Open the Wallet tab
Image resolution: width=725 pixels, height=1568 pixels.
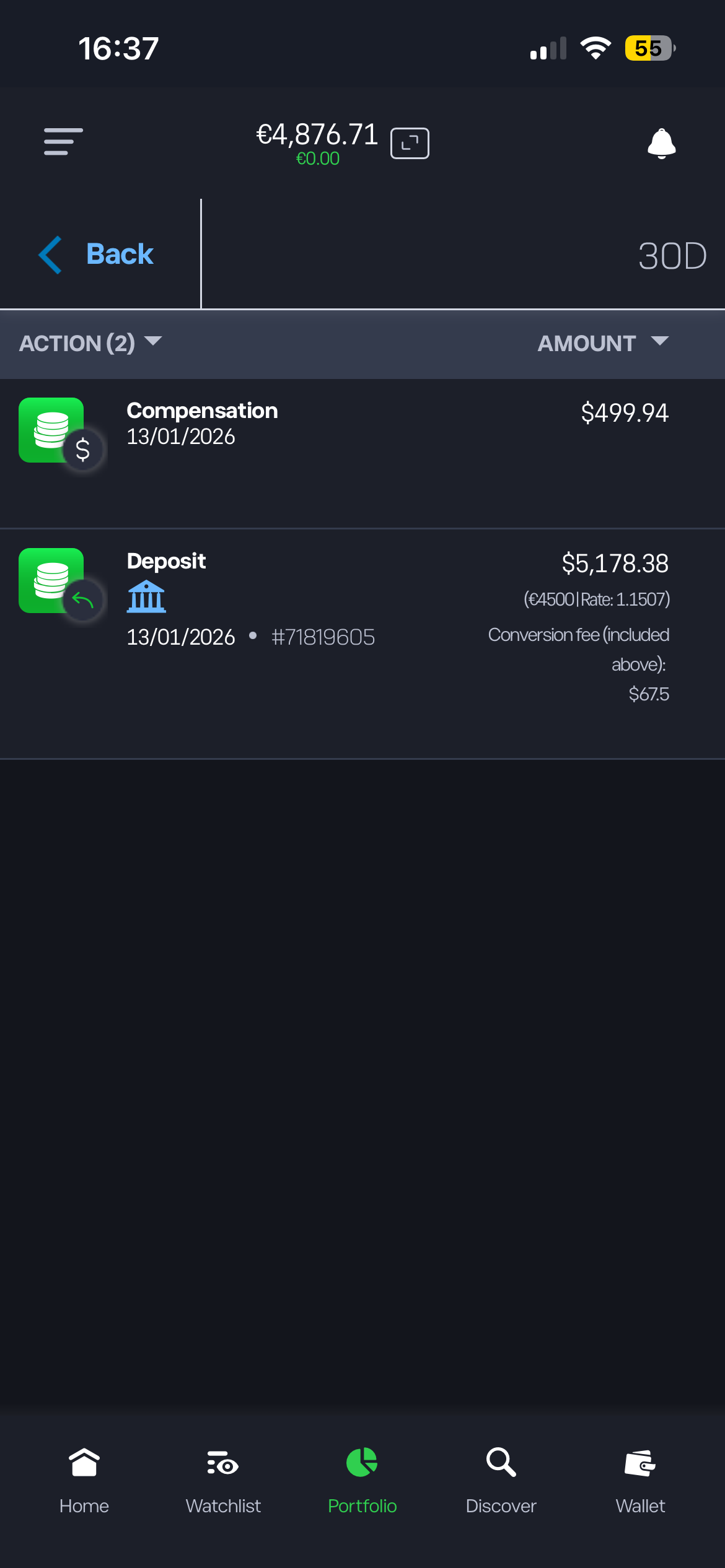tap(640, 1480)
